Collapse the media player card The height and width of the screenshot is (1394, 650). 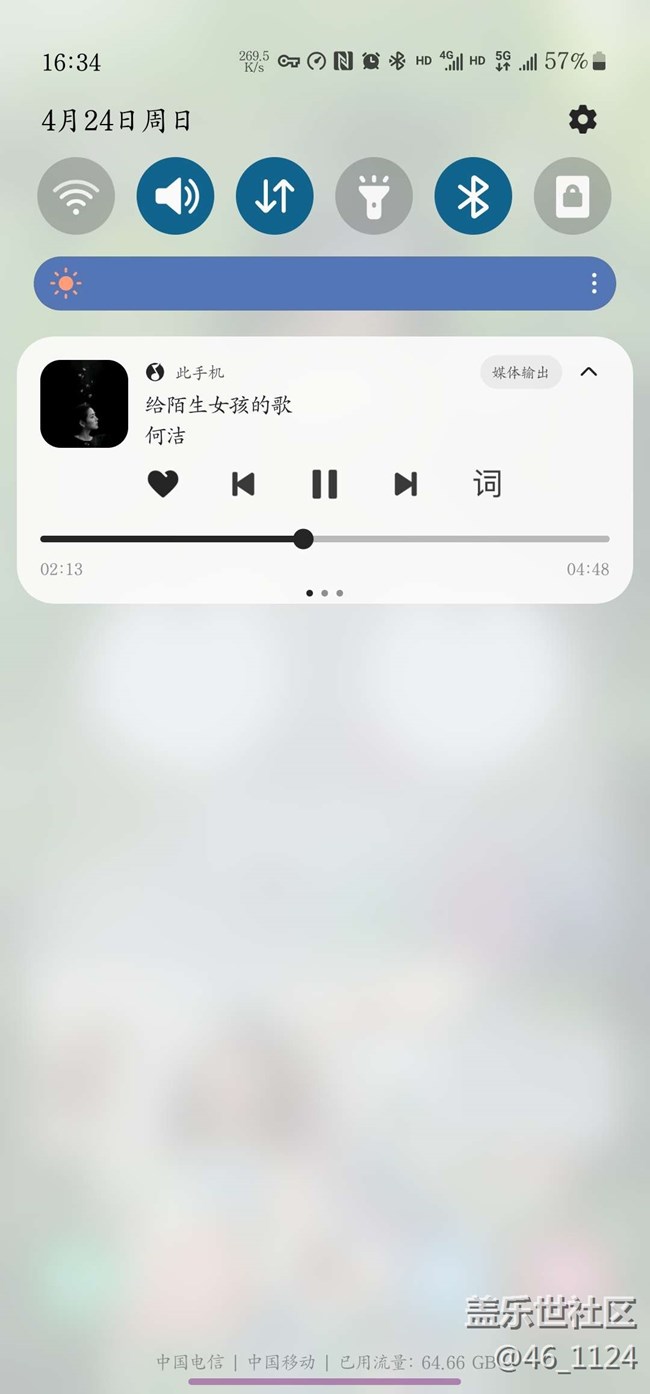(589, 372)
